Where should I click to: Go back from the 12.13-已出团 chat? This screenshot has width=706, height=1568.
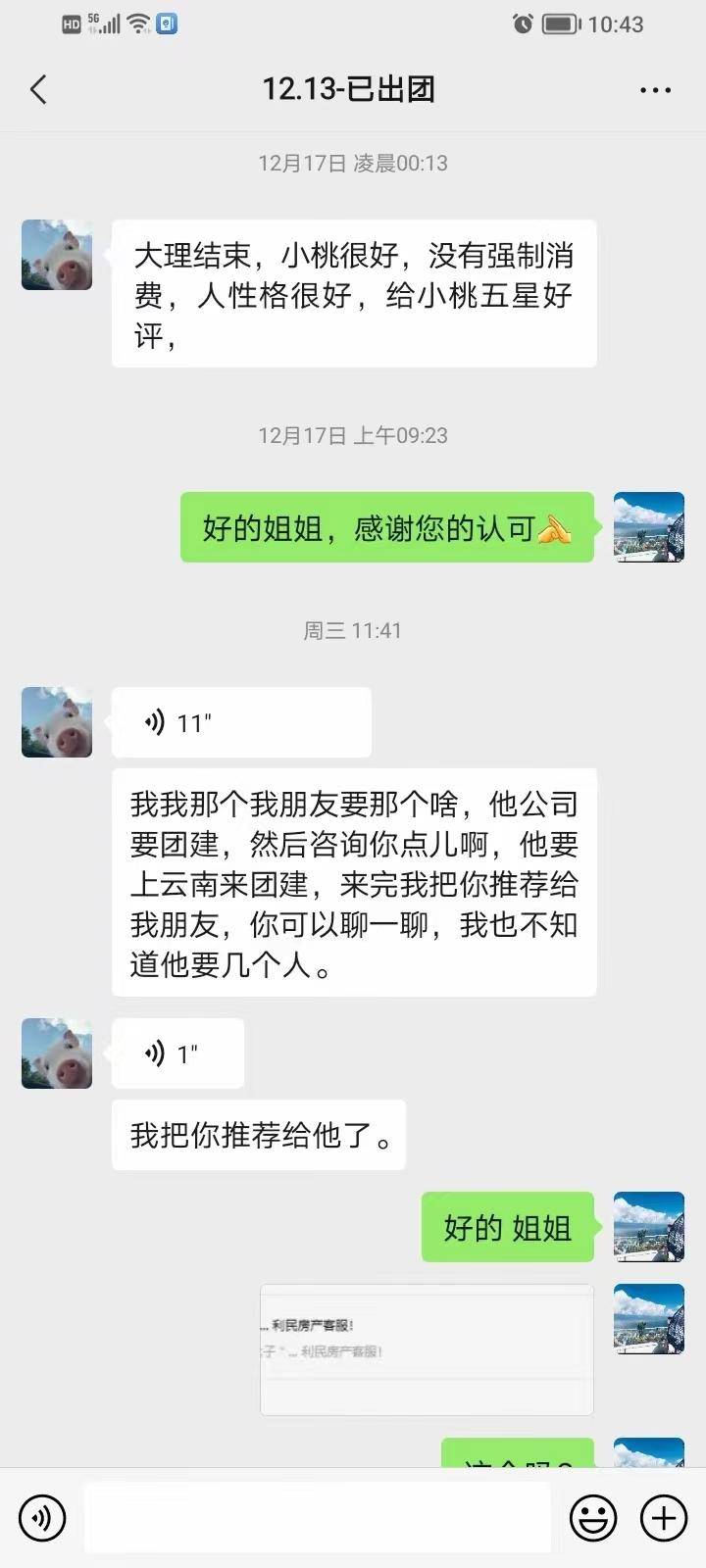[x=39, y=90]
